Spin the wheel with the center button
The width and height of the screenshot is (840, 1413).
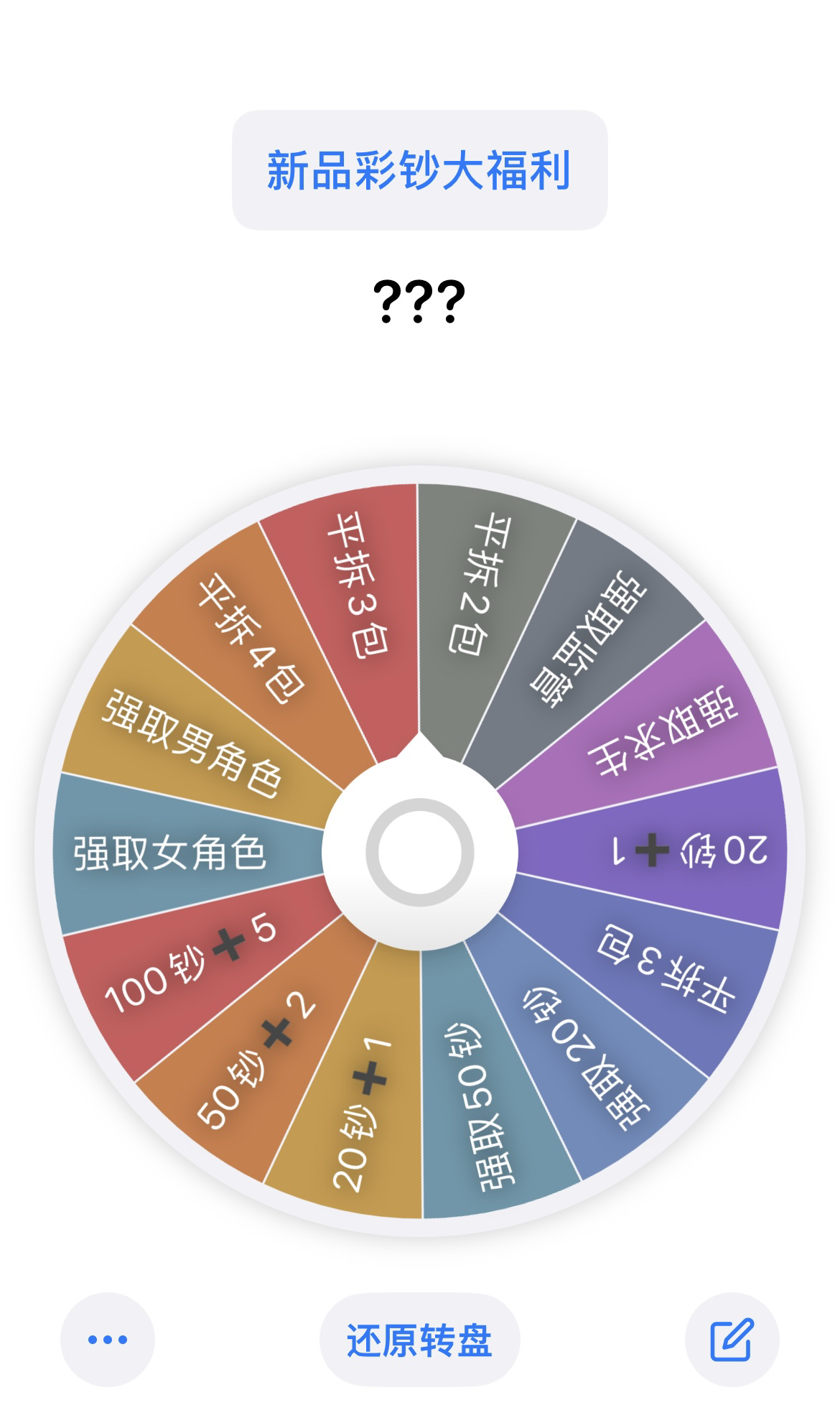tap(419, 852)
